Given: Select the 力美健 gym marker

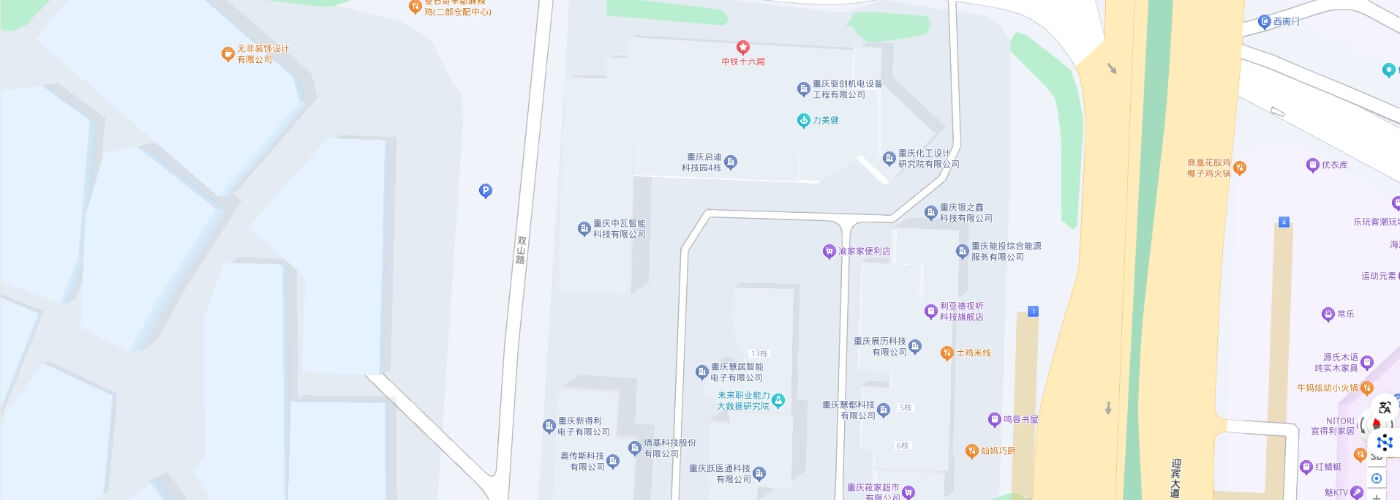Looking at the screenshot, I should pyautogui.click(x=803, y=121).
